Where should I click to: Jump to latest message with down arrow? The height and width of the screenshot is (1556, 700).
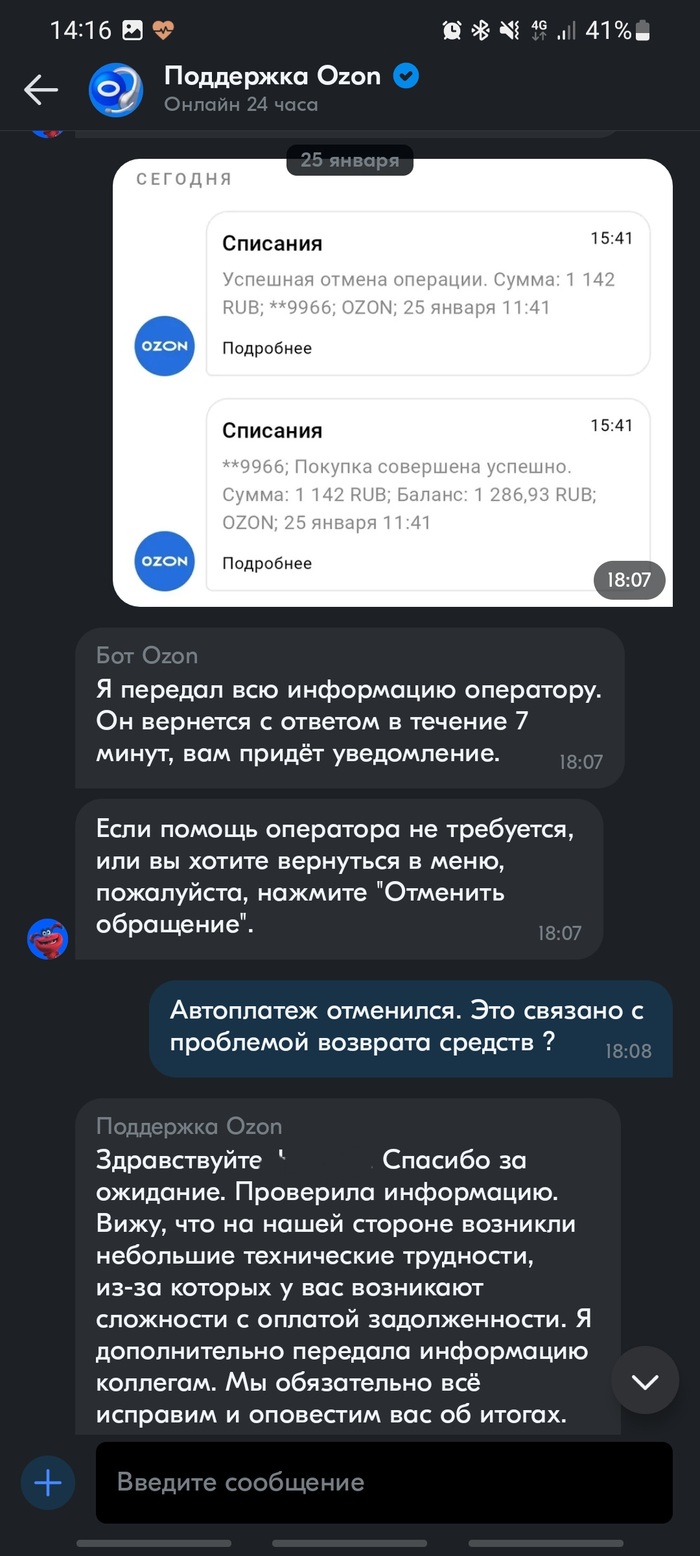(x=645, y=1380)
